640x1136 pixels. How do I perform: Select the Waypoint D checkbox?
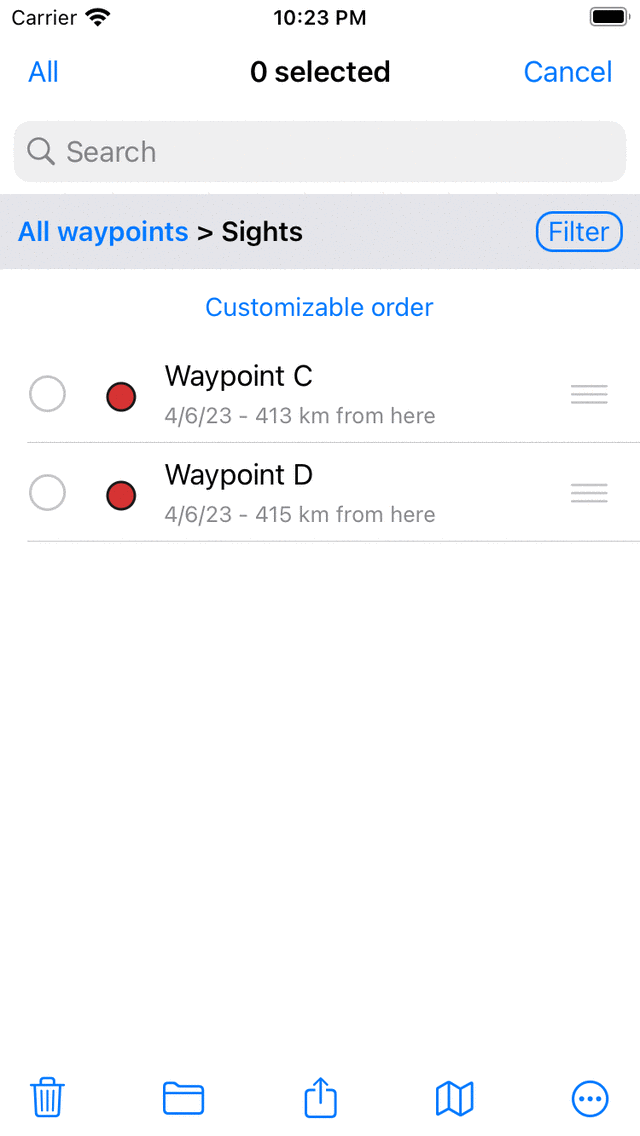coord(47,493)
